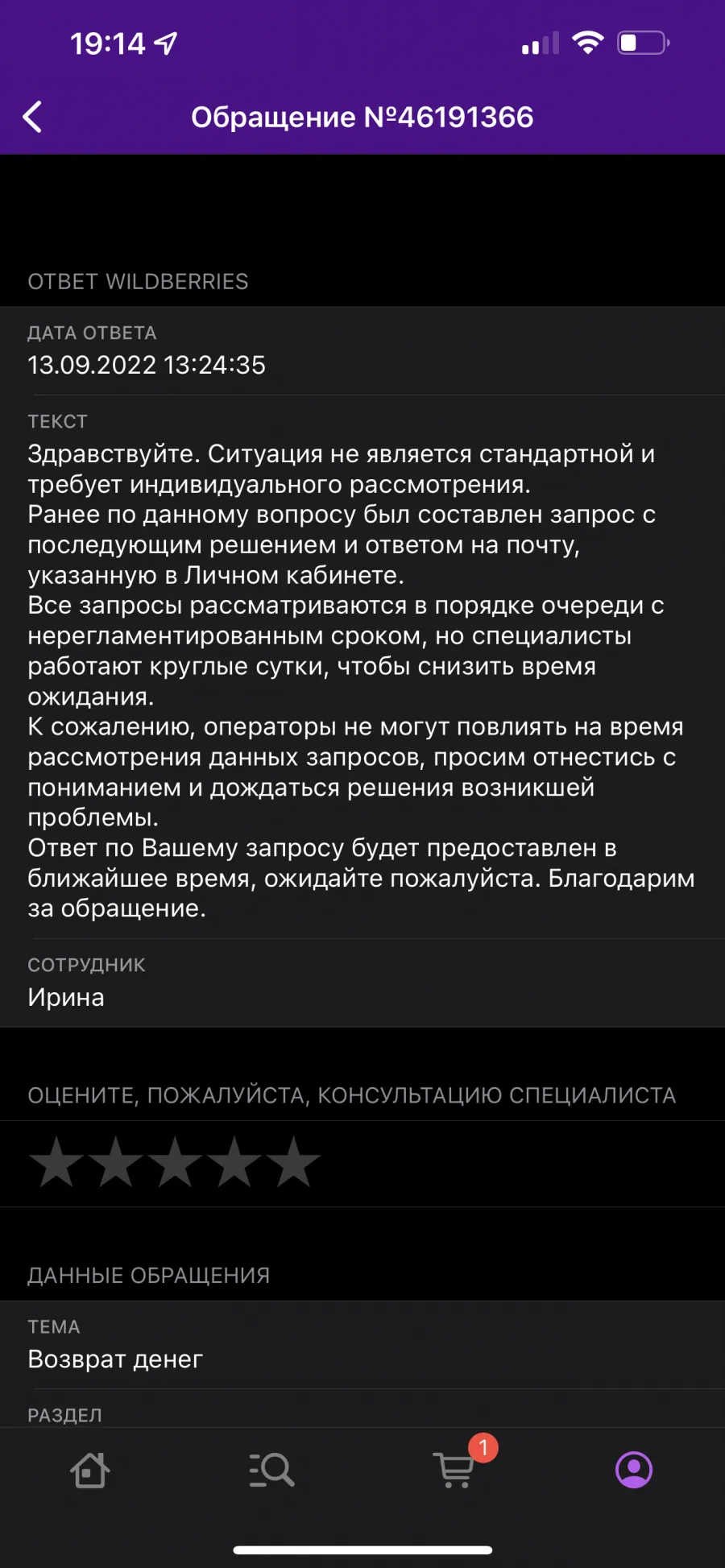Image resolution: width=725 pixels, height=1568 pixels.
Task: Open the home tab
Action: click(90, 1470)
